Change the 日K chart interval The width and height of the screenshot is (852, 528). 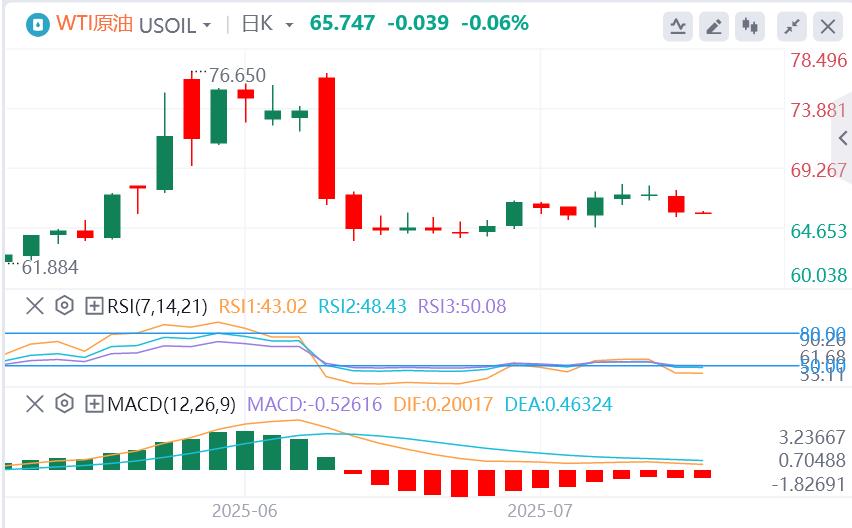267,24
